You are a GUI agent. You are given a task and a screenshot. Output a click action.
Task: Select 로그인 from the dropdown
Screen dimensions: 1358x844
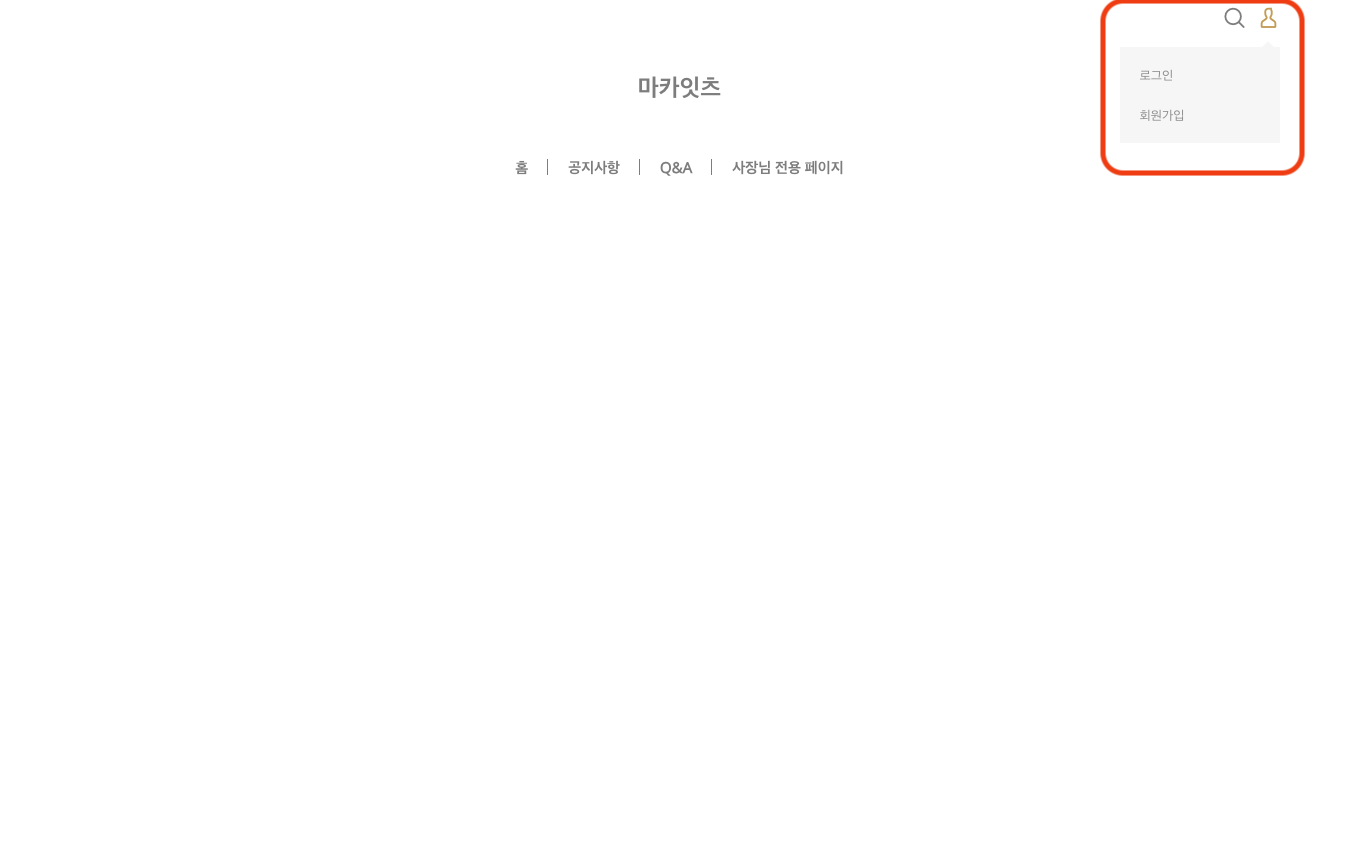(1156, 75)
